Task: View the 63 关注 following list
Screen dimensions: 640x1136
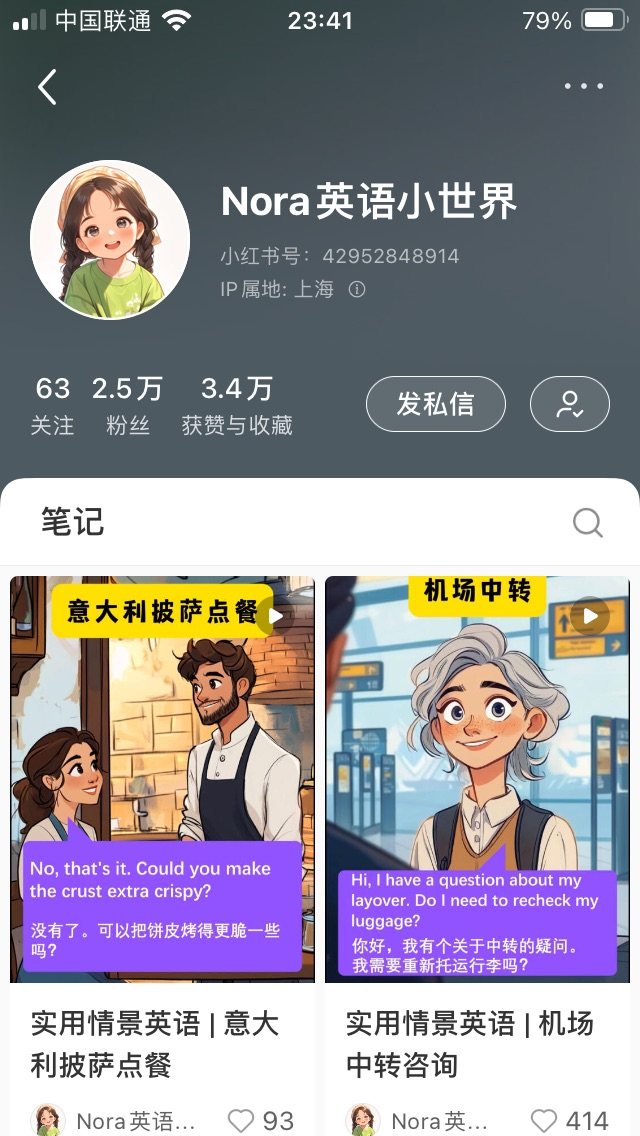Action: tap(52, 405)
